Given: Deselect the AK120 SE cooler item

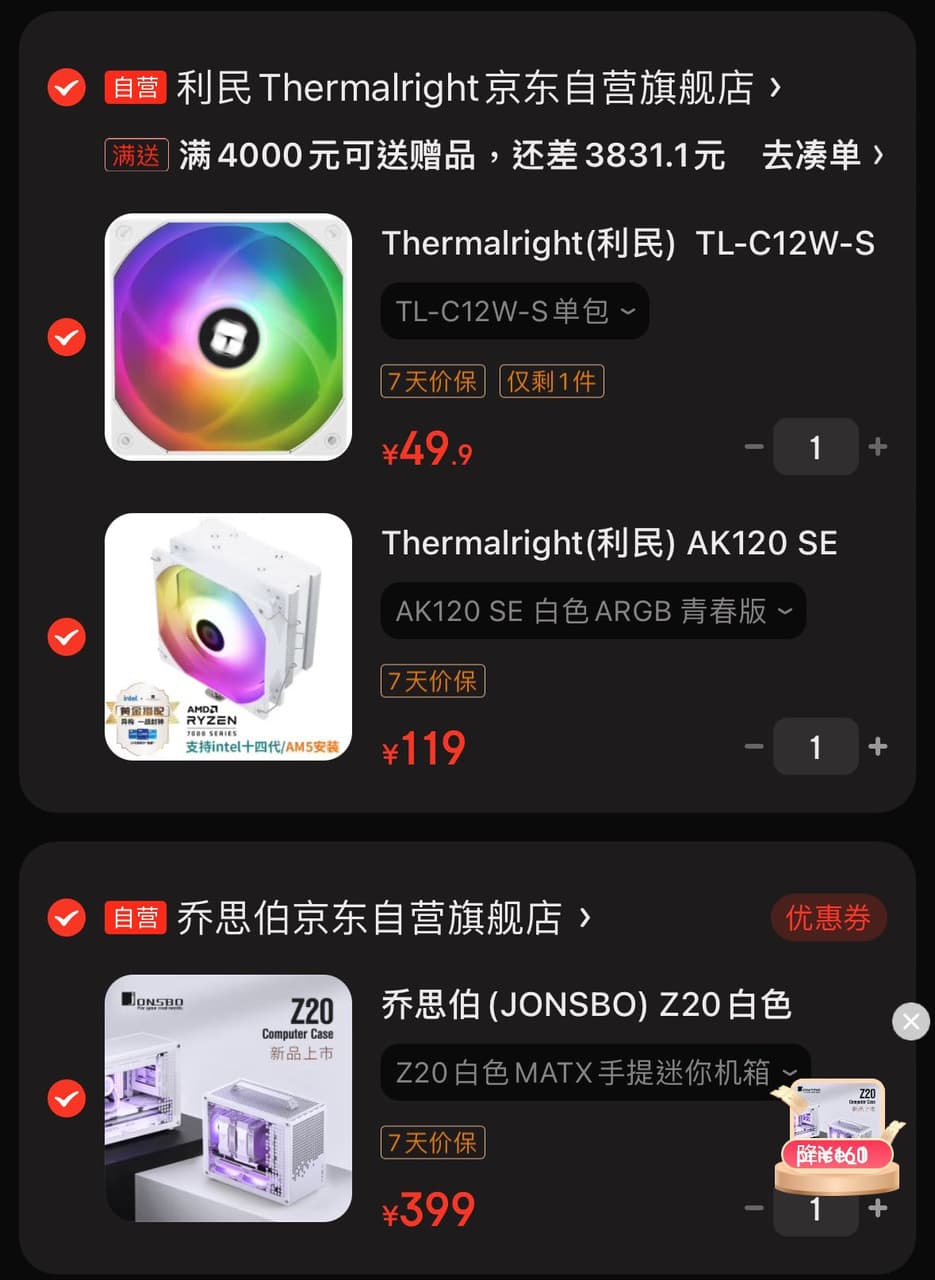Looking at the screenshot, I should (x=67, y=636).
